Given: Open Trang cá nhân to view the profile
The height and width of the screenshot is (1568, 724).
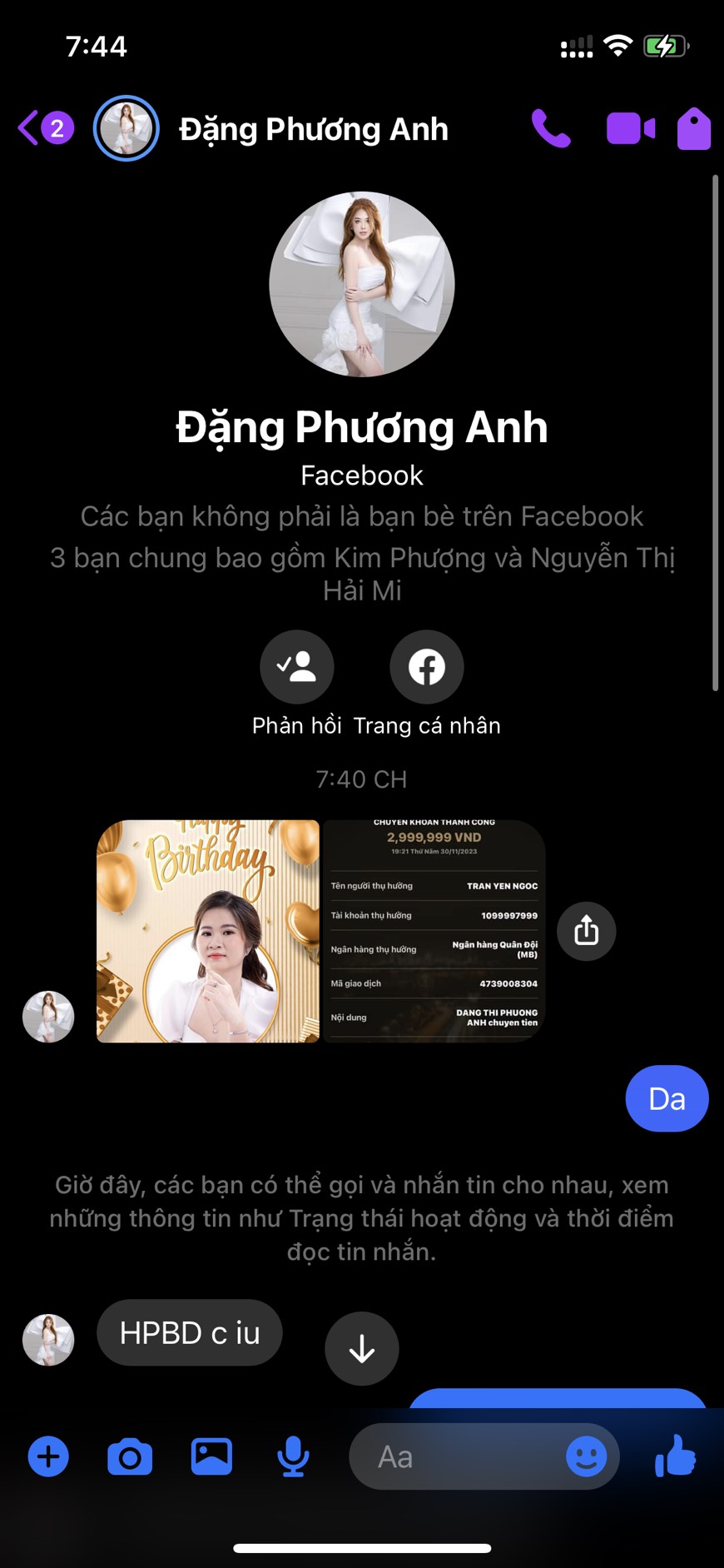Looking at the screenshot, I should tap(426, 666).
